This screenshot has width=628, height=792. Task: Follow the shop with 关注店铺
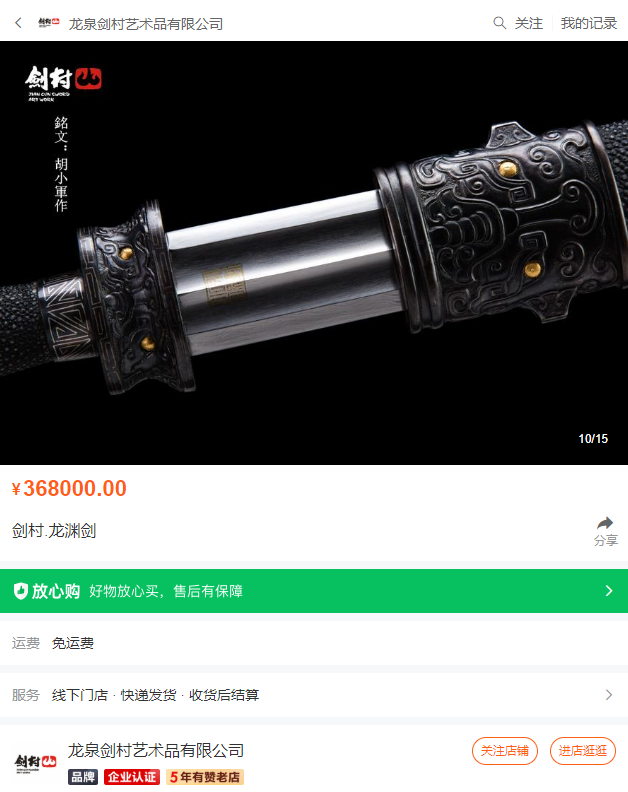[505, 751]
